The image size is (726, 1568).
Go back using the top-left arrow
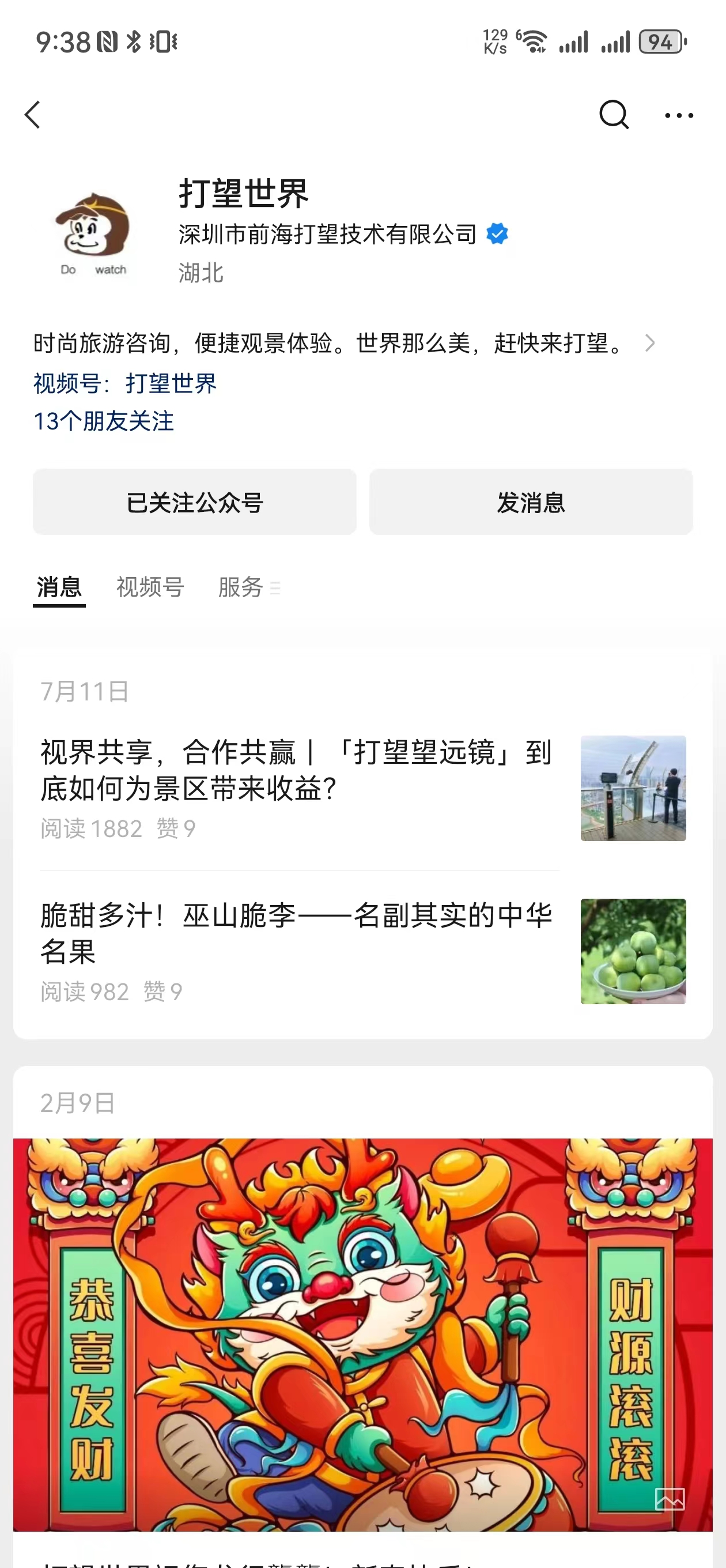[33, 115]
